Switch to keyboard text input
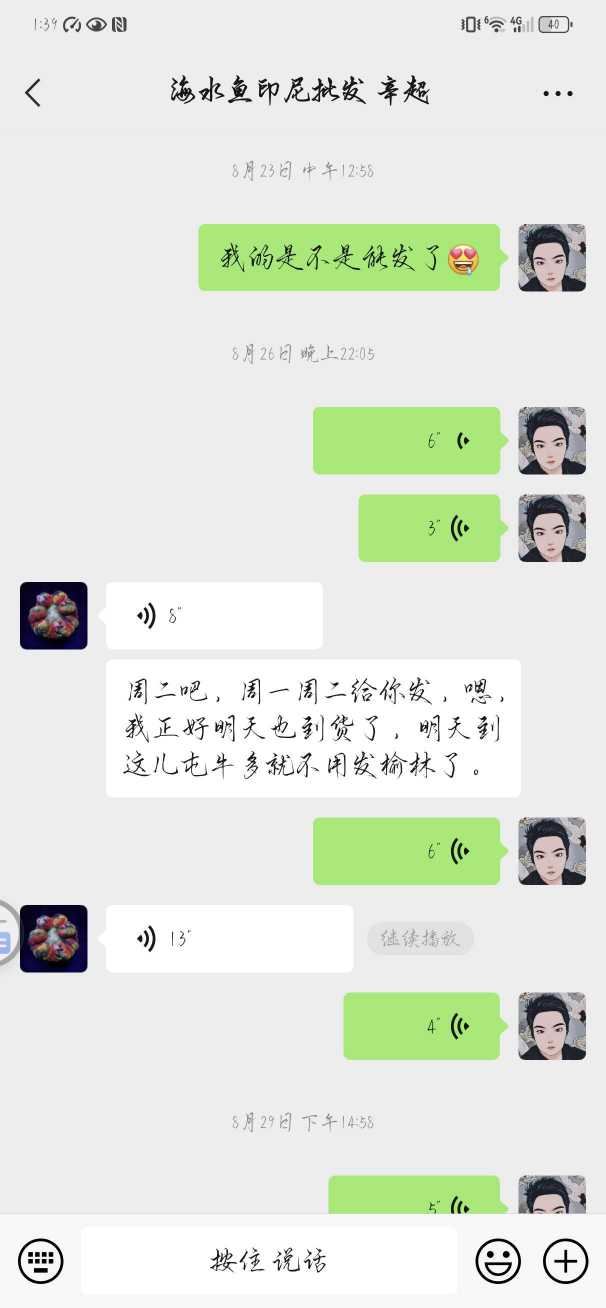 tap(41, 1261)
